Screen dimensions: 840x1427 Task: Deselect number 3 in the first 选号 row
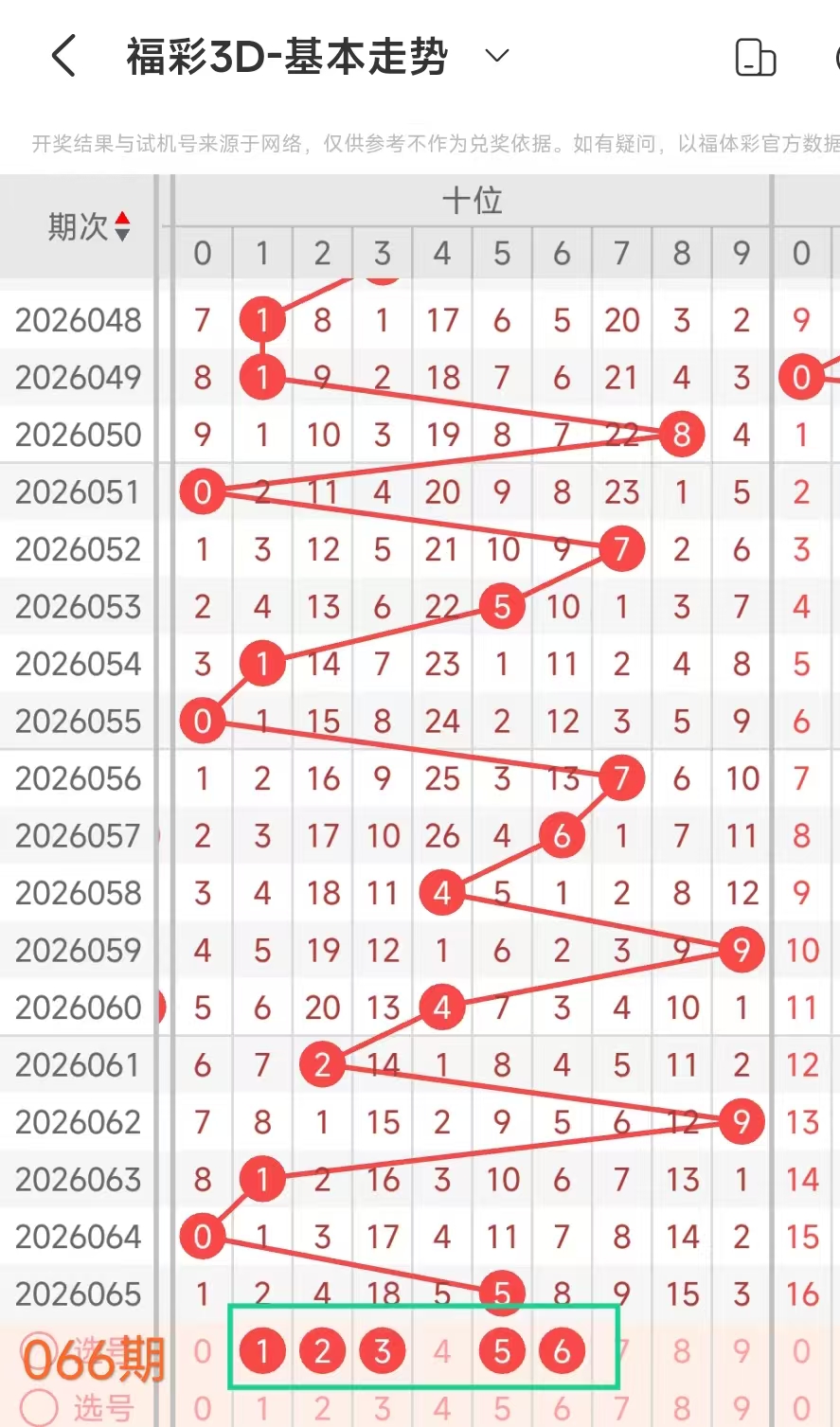click(x=382, y=1351)
